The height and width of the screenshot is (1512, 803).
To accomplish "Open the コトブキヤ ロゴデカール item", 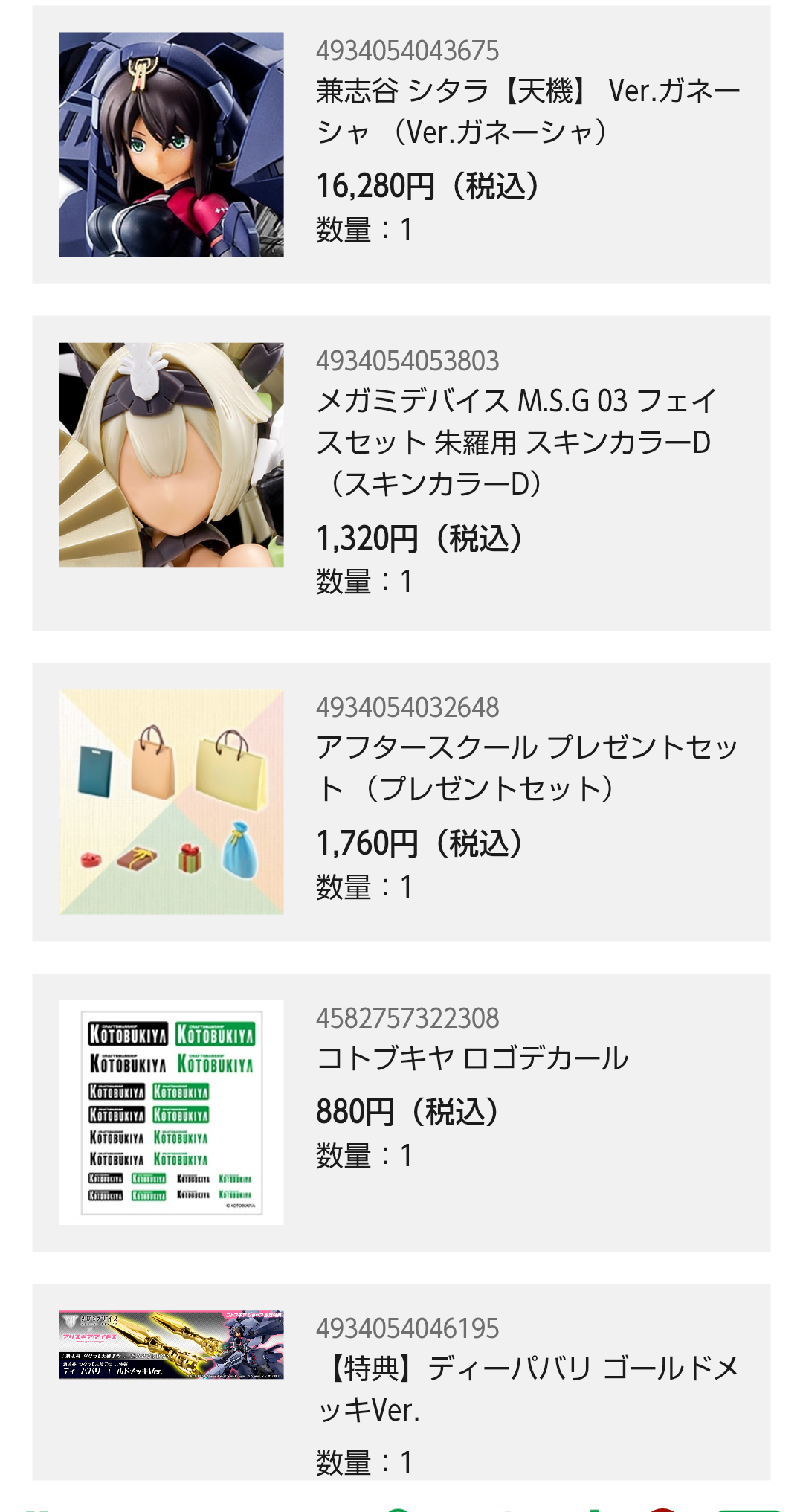I will pos(401,1113).
